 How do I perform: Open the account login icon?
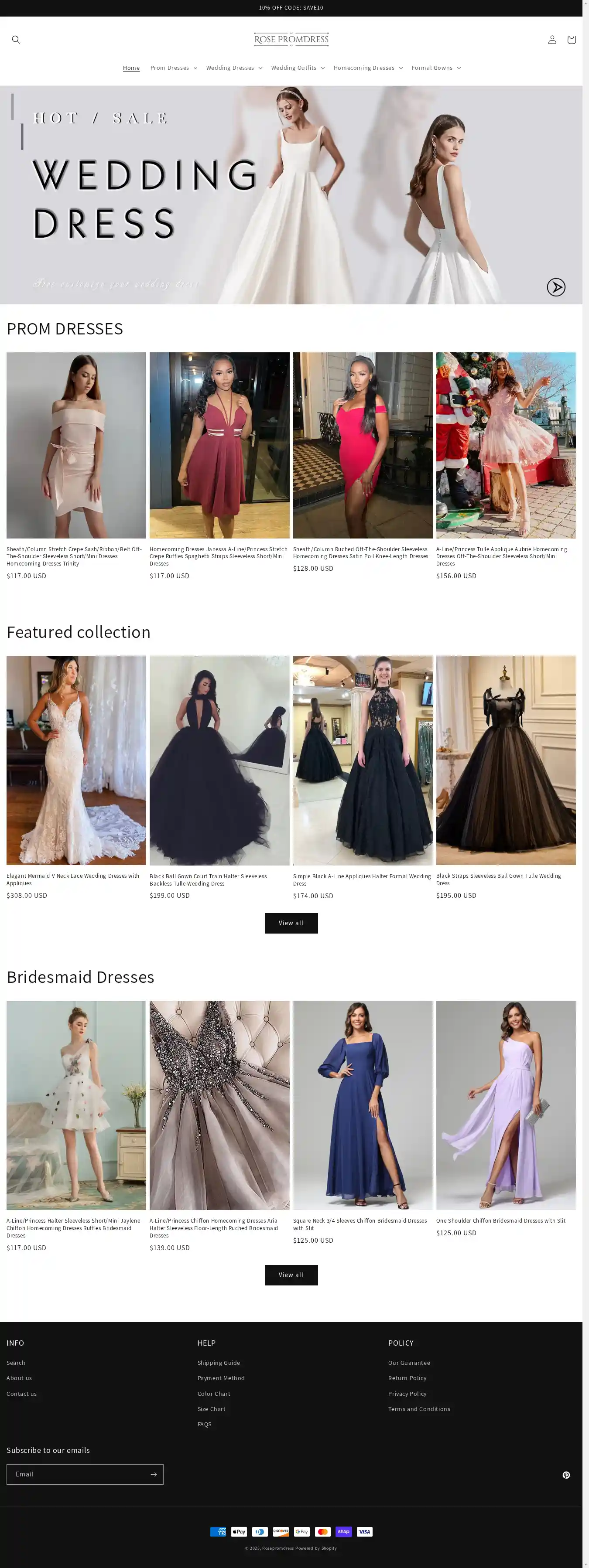click(x=552, y=40)
